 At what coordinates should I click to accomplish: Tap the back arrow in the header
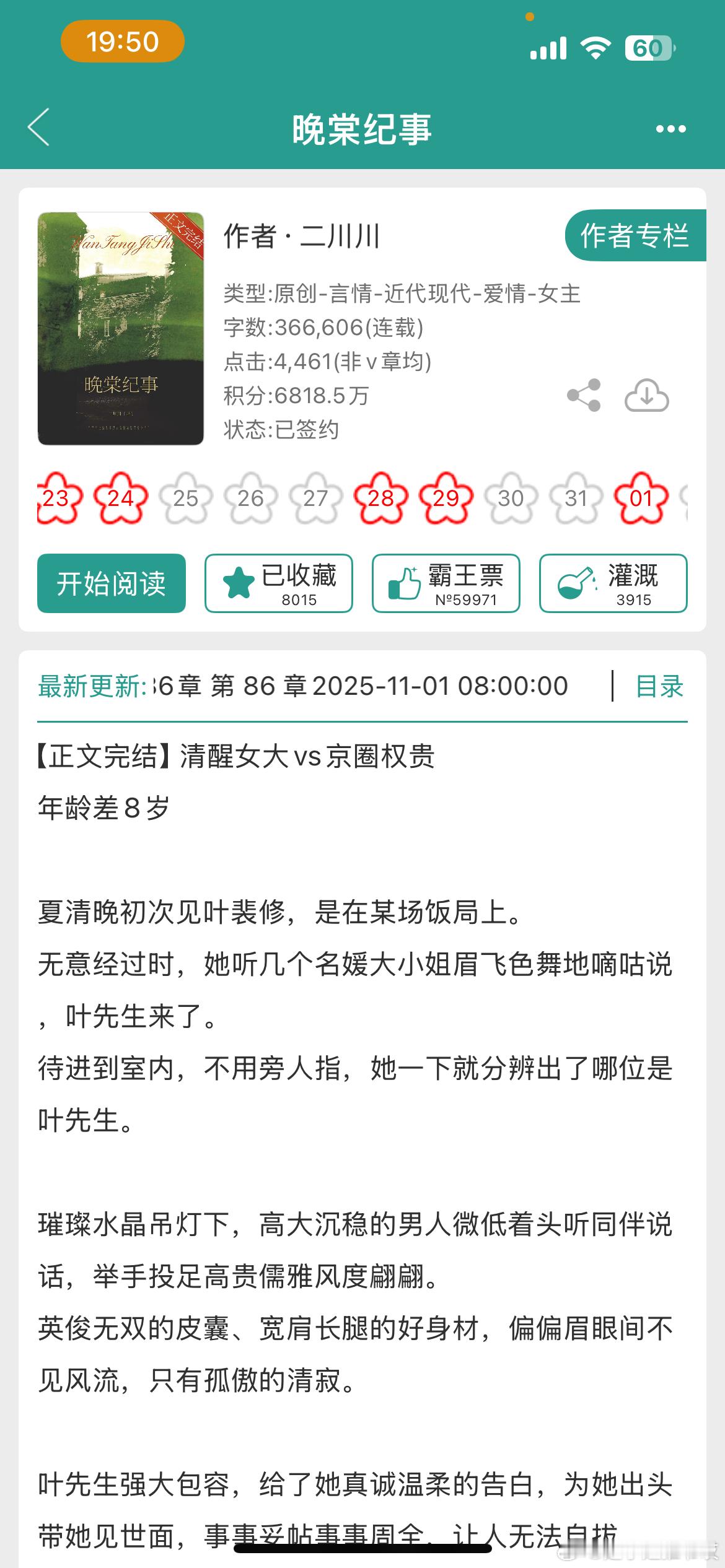tap(40, 129)
